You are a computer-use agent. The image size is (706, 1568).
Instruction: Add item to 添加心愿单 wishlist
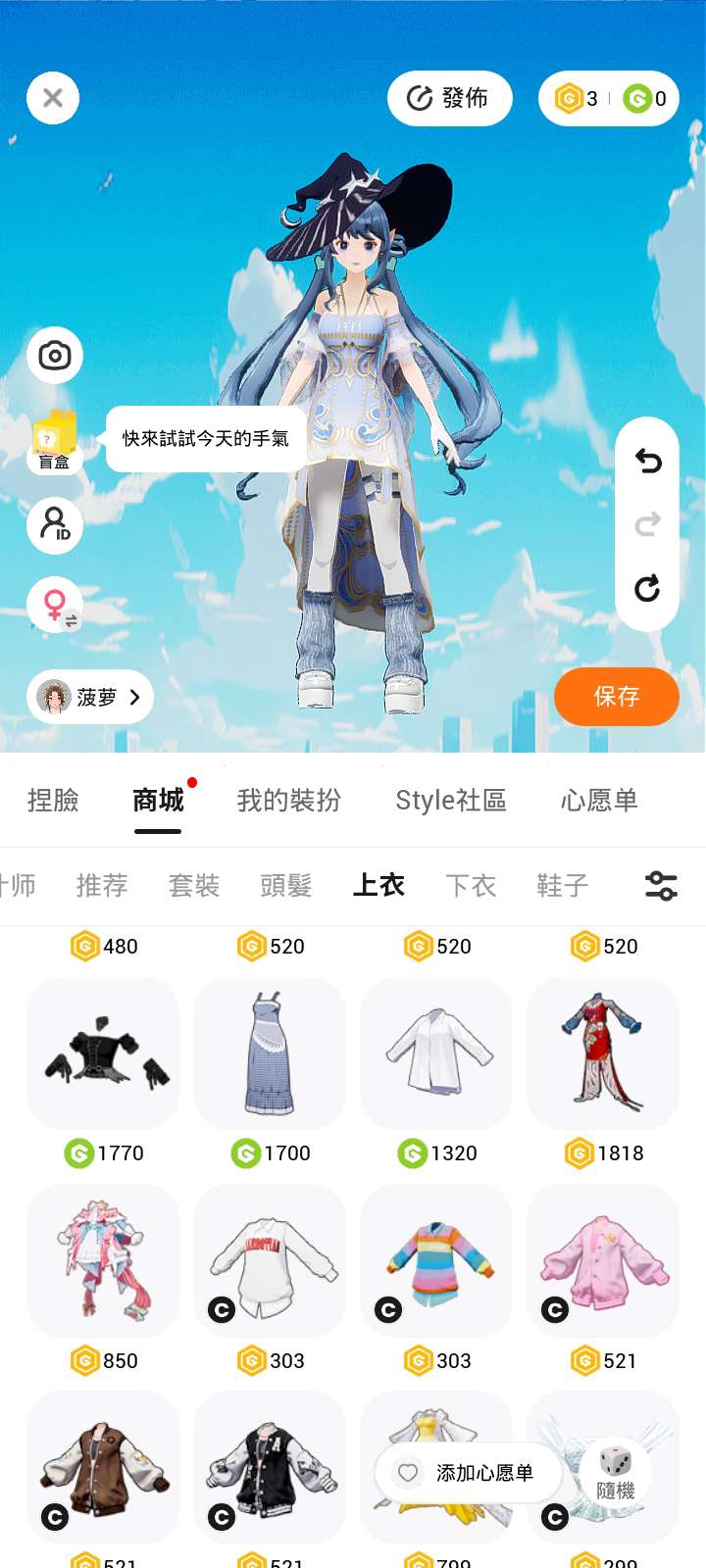click(468, 1473)
